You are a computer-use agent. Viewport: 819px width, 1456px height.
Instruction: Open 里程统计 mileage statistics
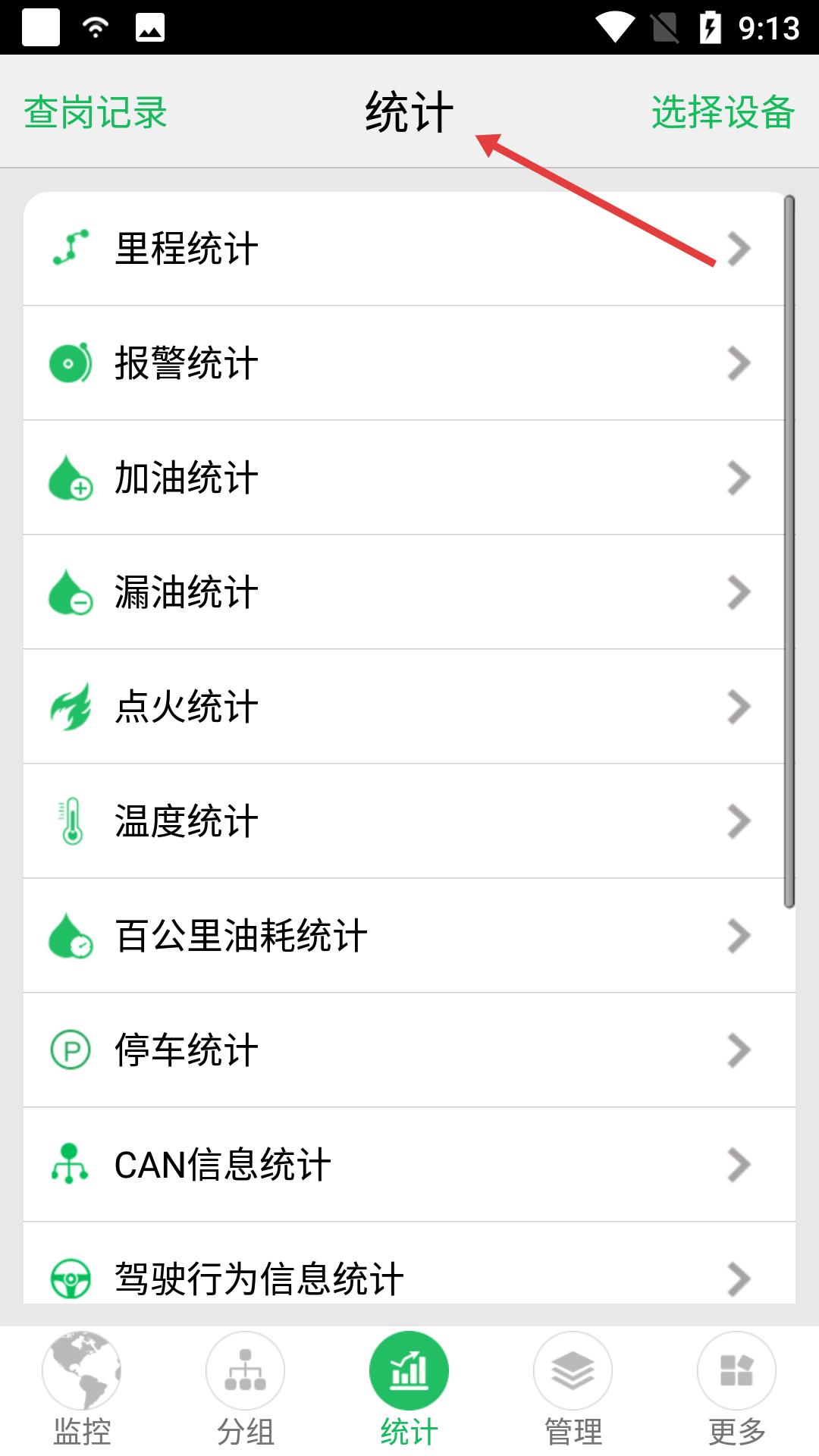pyautogui.click(x=409, y=249)
